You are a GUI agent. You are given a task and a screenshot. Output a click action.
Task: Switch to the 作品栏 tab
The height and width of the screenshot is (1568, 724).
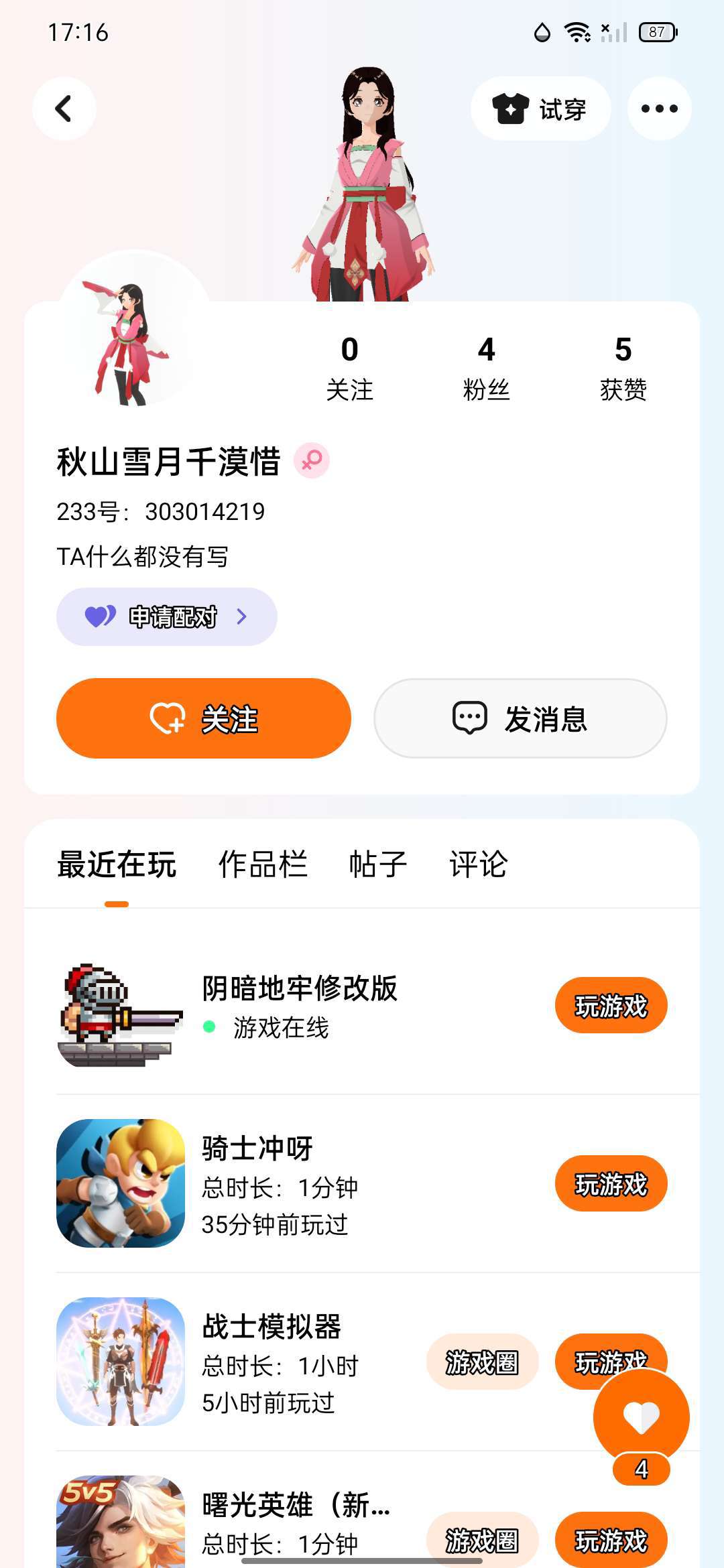[263, 864]
